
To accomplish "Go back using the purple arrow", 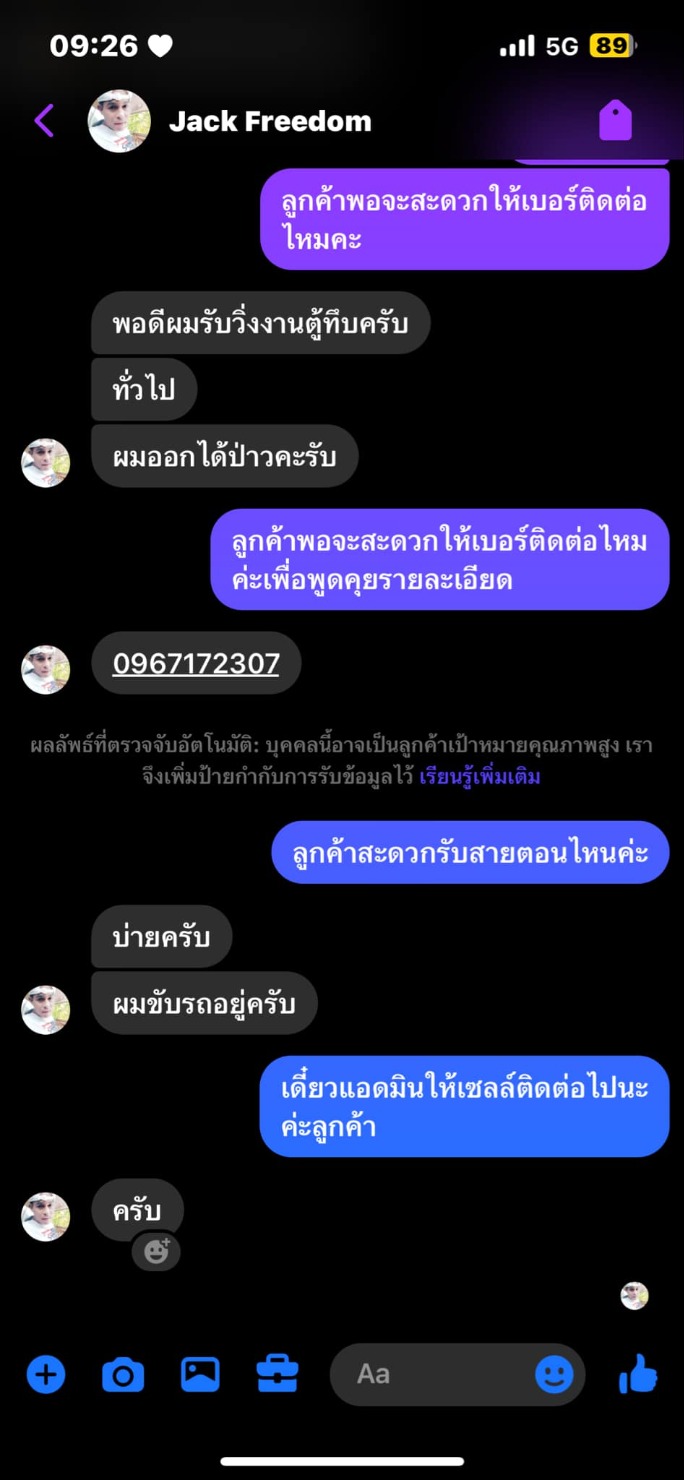I will (x=44, y=121).
